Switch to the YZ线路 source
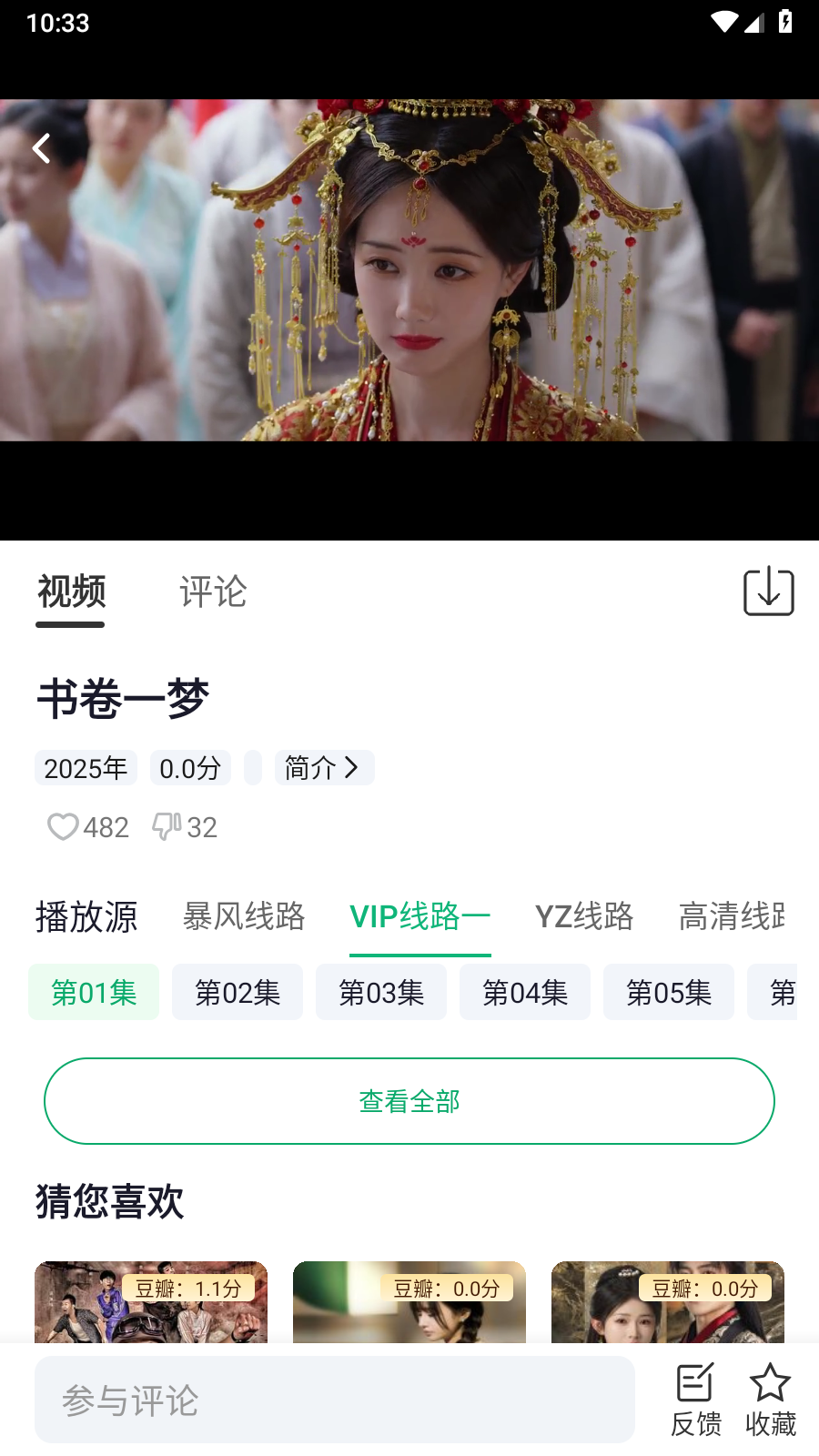The image size is (819, 1456). click(584, 916)
